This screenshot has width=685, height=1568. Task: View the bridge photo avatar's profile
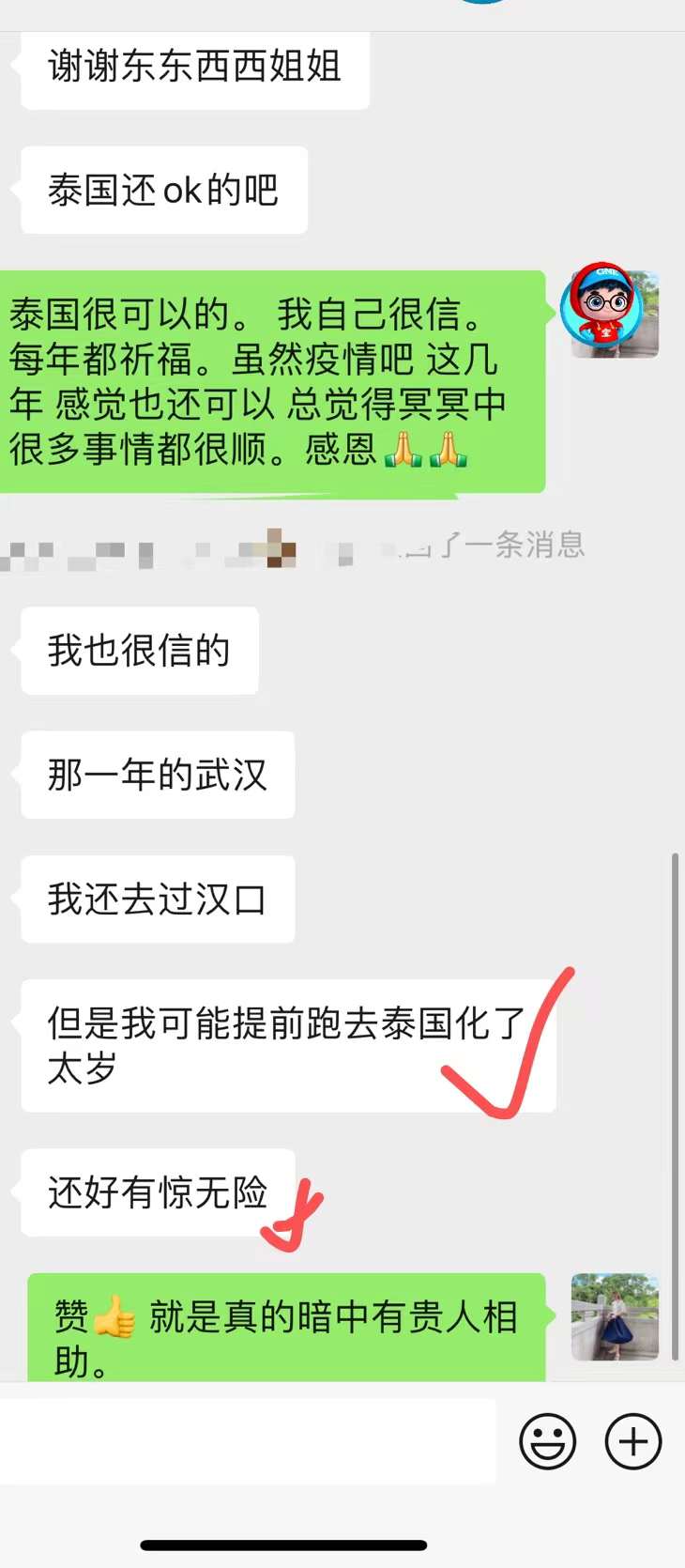point(615,1316)
